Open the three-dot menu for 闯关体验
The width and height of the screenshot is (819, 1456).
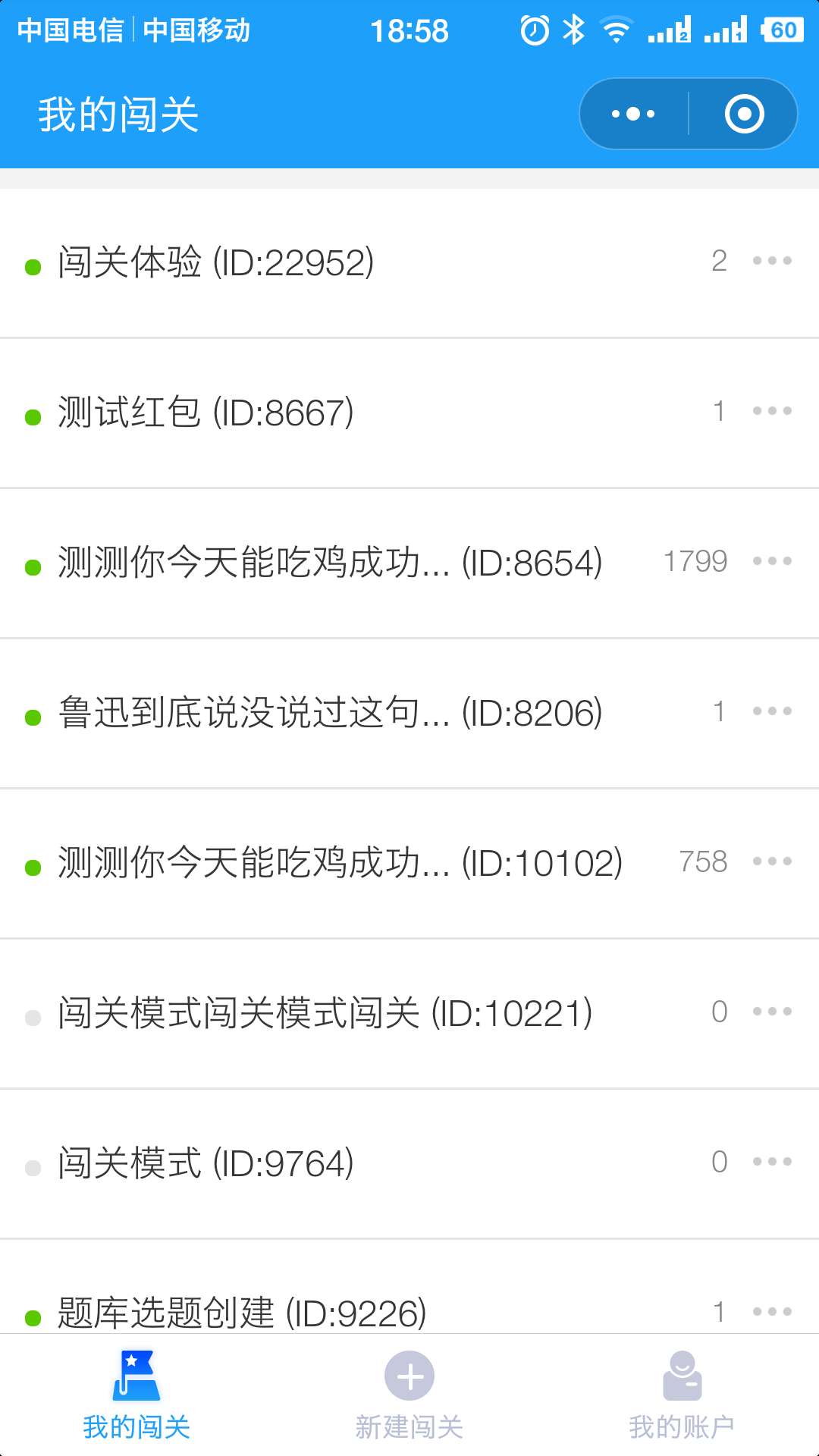(x=772, y=261)
